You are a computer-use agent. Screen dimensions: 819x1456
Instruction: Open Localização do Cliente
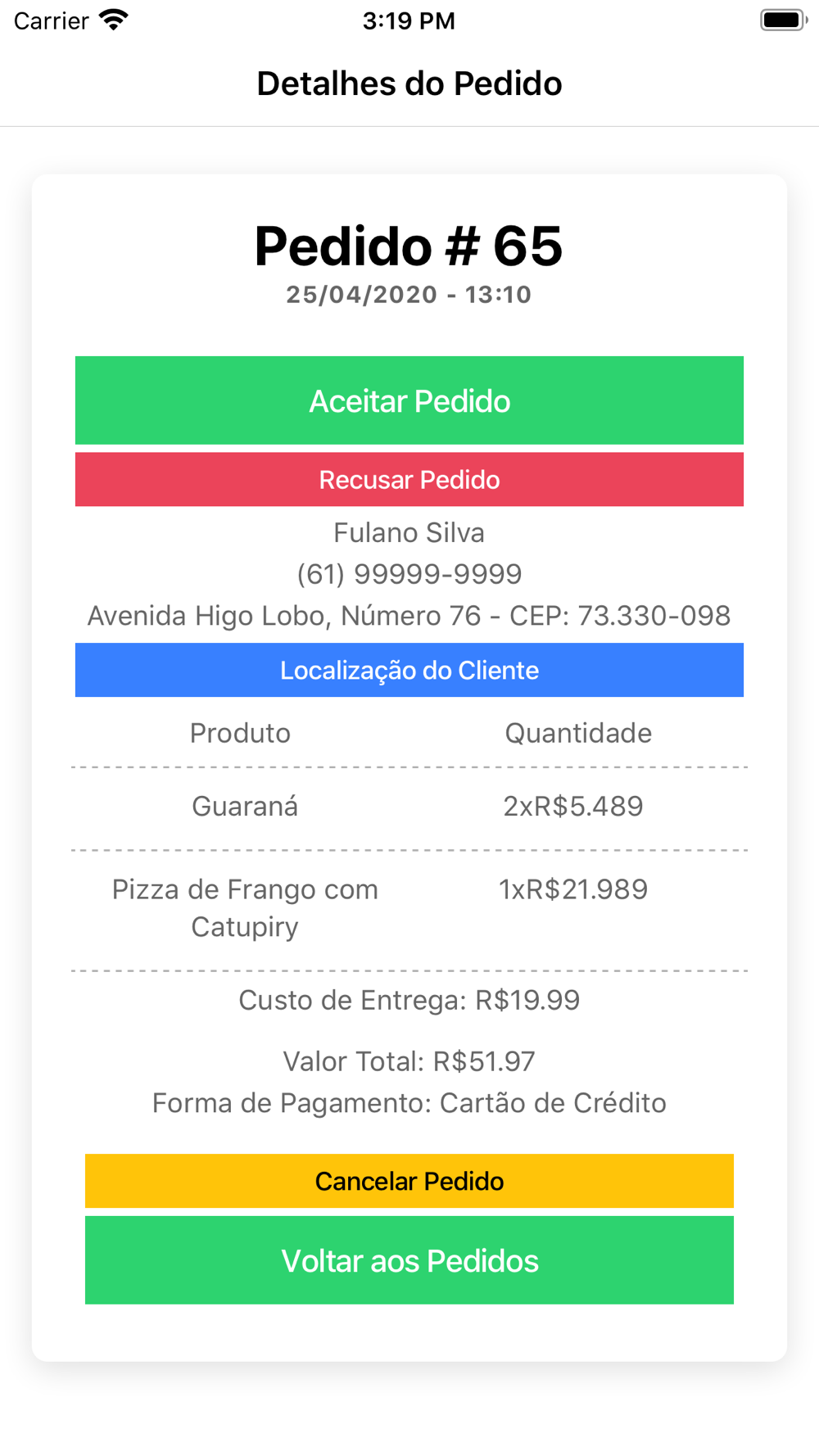(409, 670)
